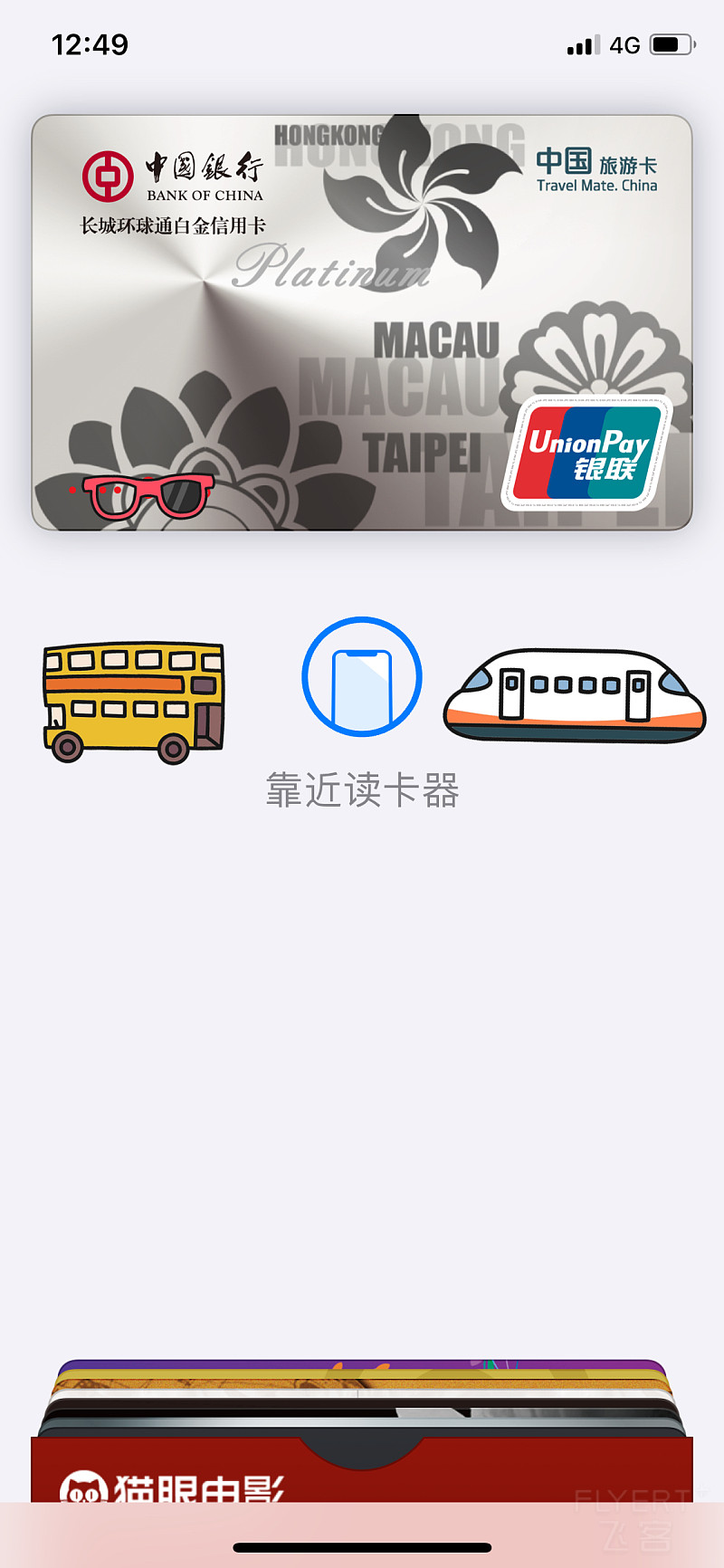Open the stacked cards at the bottom

coord(362,1398)
